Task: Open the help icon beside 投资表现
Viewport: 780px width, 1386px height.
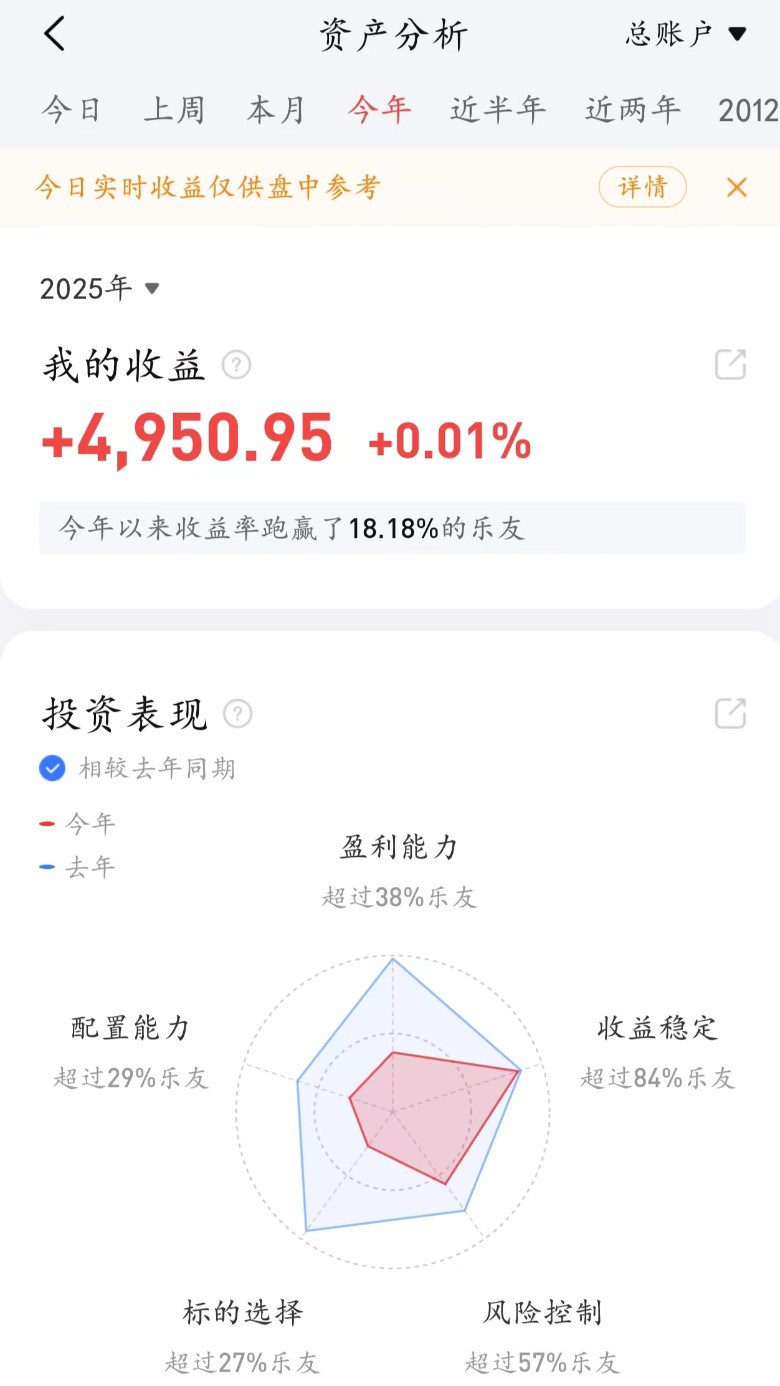Action: click(x=238, y=714)
